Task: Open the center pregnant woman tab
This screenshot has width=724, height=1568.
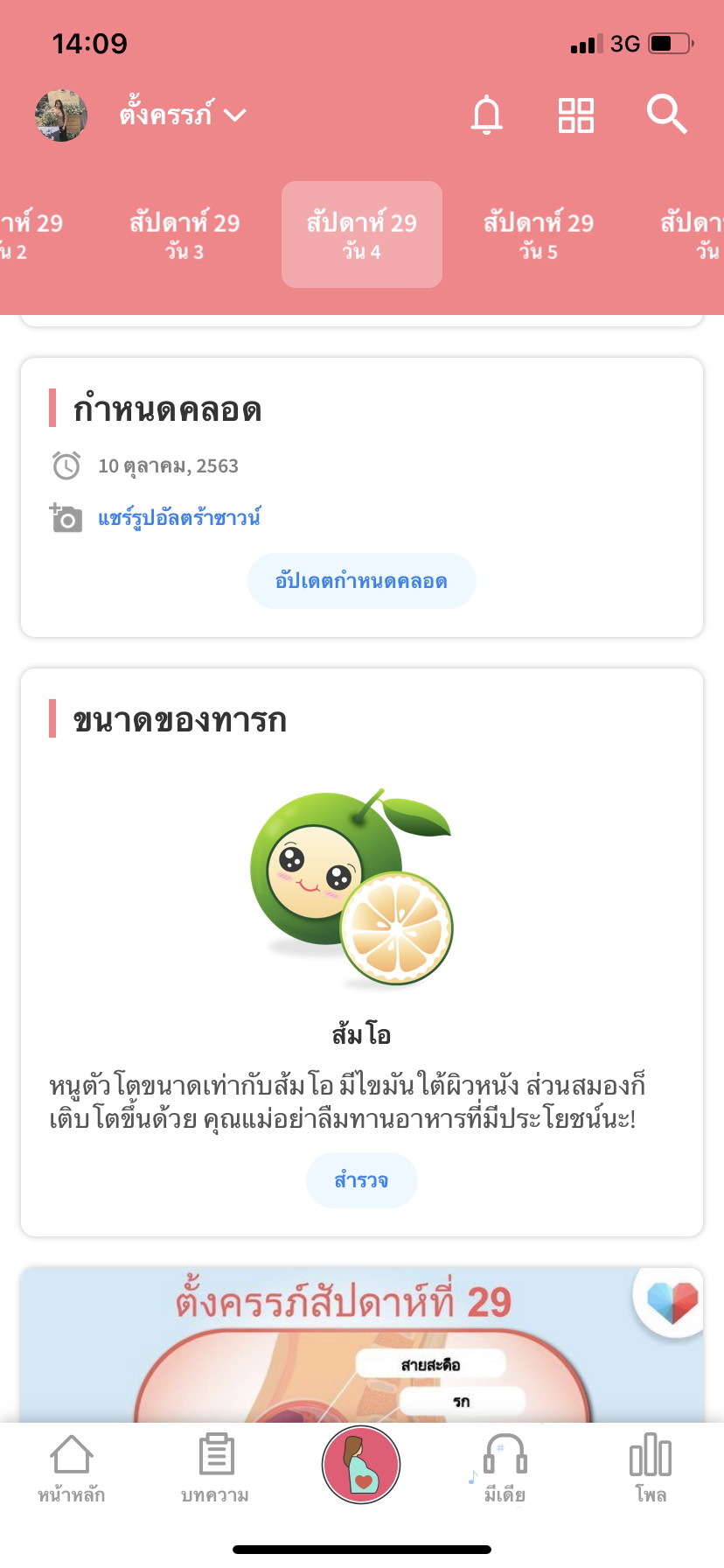Action: click(x=361, y=1465)
